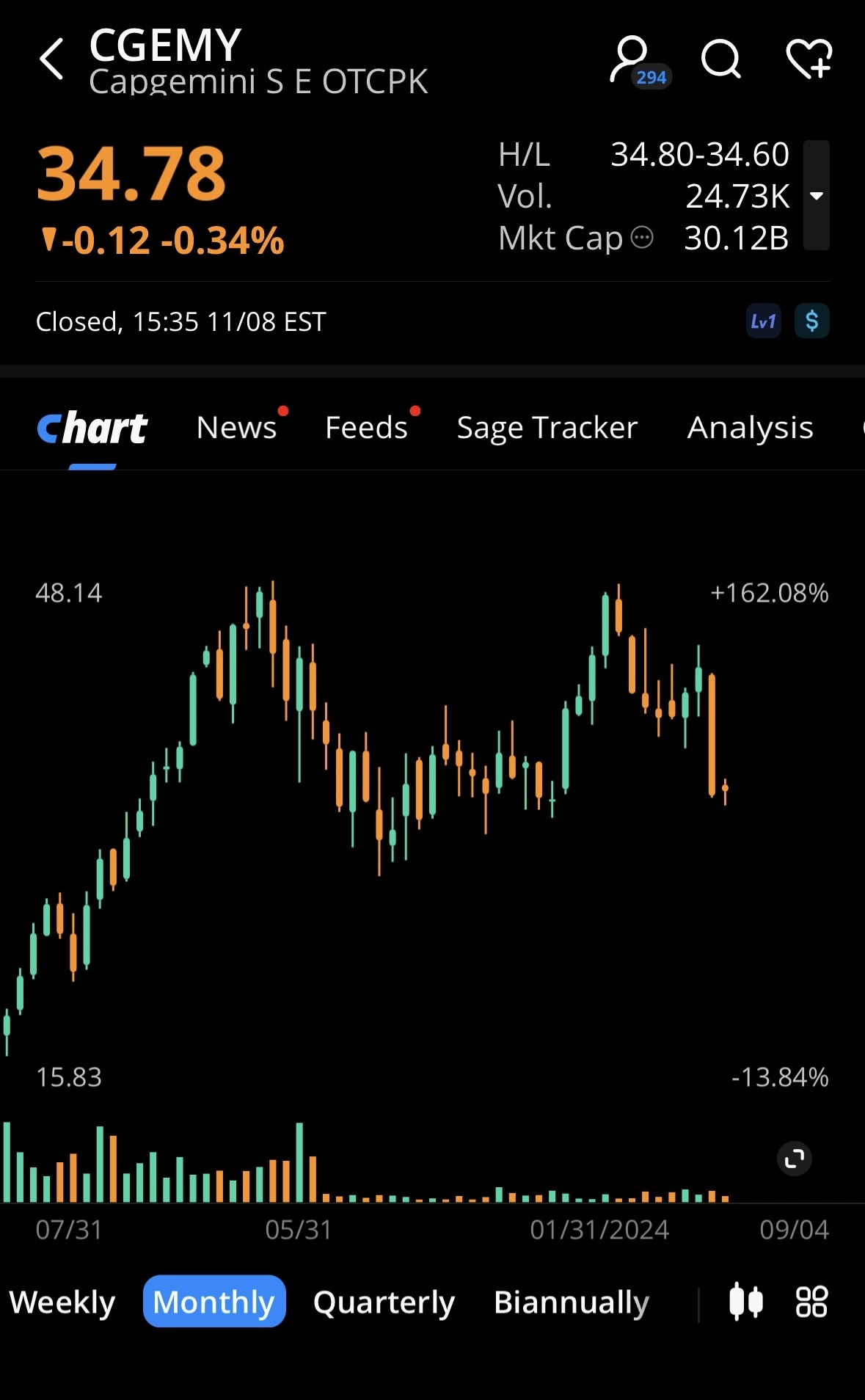Switch to the News tab
Image resolution: width=865 pixels, height=1400 pixels.
click(237, 427)
